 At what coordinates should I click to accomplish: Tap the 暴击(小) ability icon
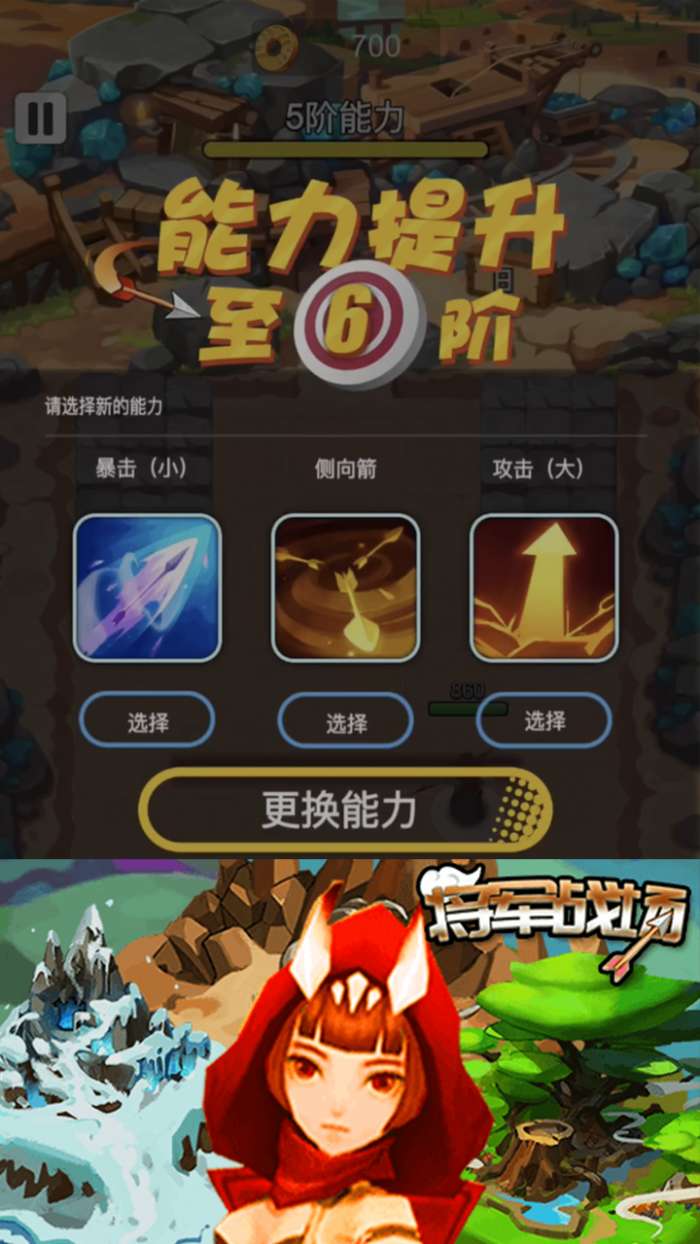click(x=147, y=588)
